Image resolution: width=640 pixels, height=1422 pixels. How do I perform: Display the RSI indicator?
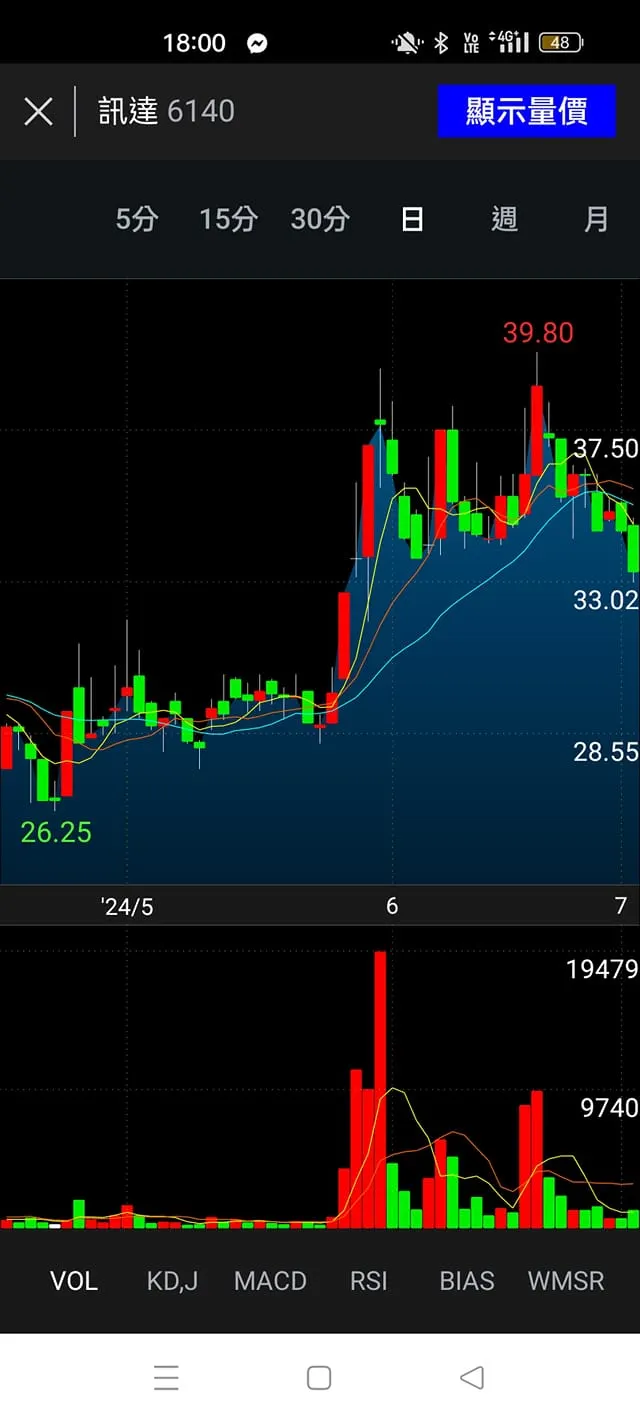pos(368,1281)
